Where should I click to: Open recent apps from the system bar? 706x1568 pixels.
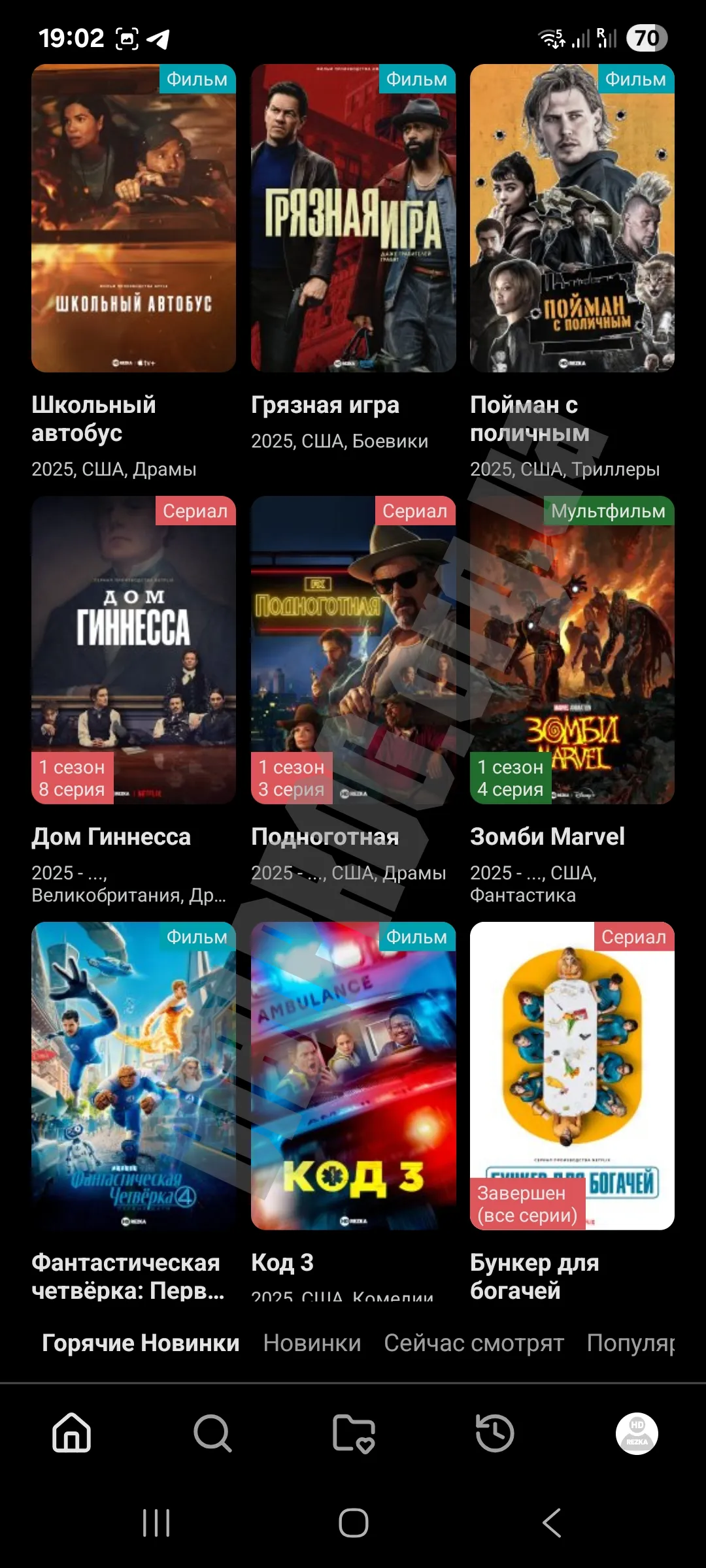[x=156, y=1523]
